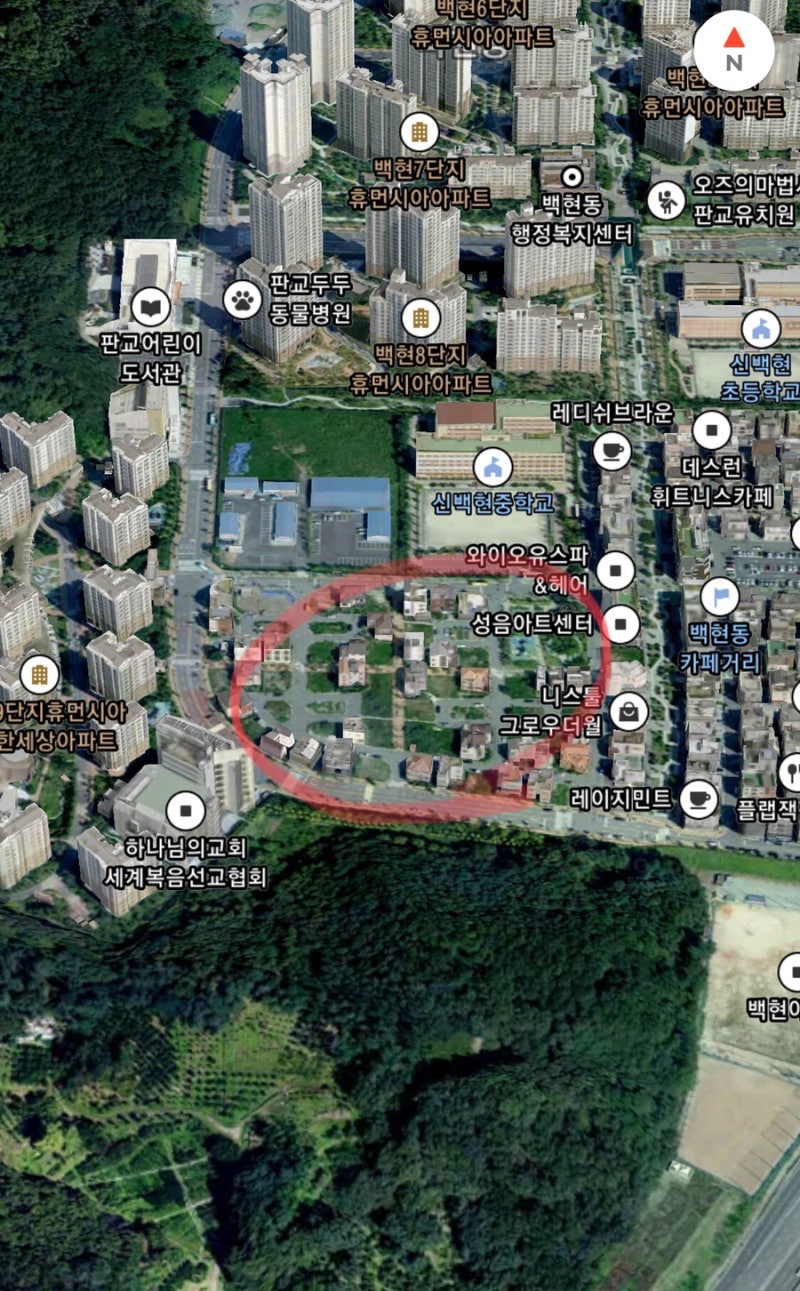Select the 판교두두 동물병원 paw marker
This screenshot has height=1291, width=800.
pyautogui.click(x=242, y=299)
